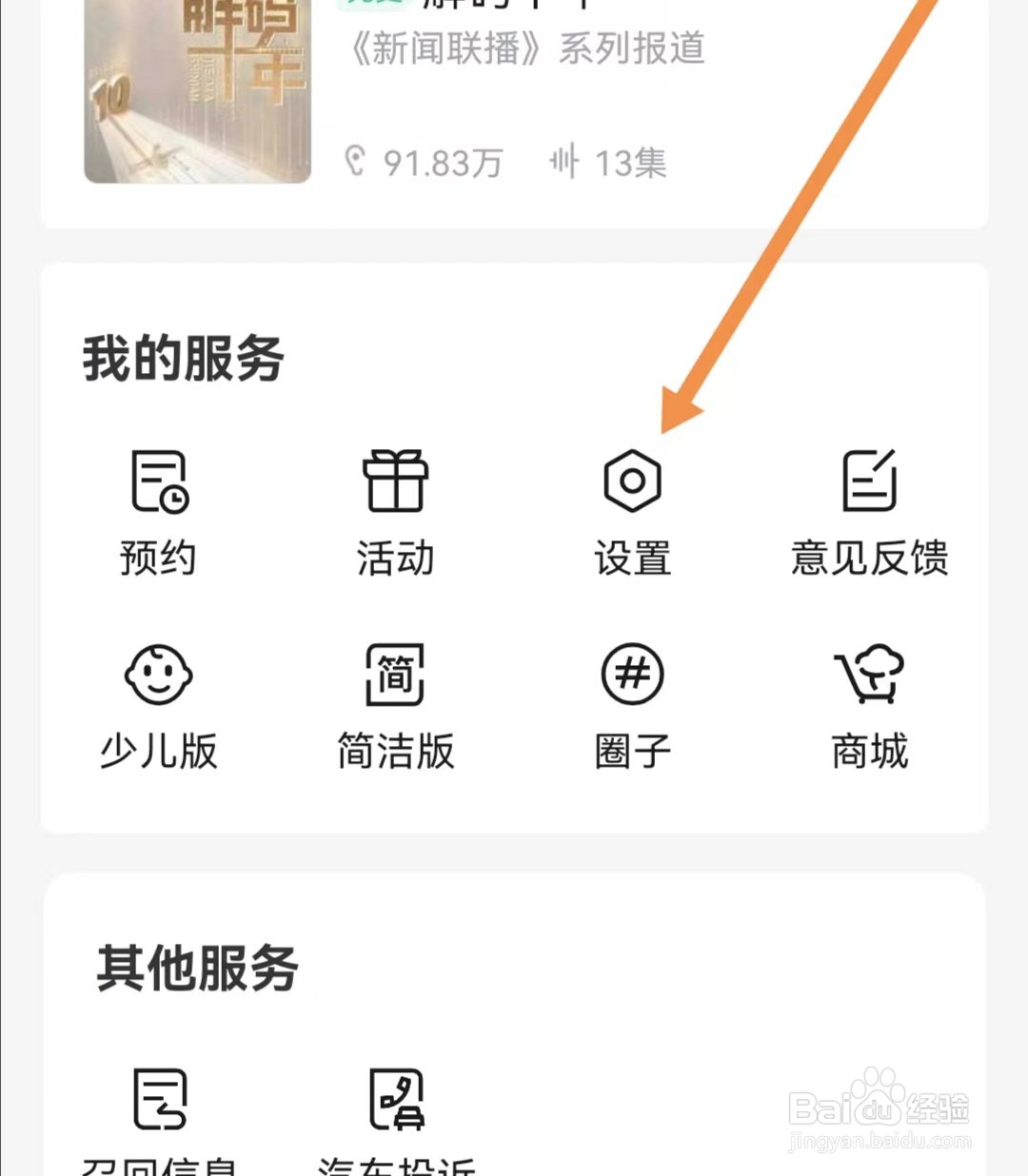Select the 解码十年 program title
Viewport: 1028px width, 1176px height.
(x=504, y=5)
